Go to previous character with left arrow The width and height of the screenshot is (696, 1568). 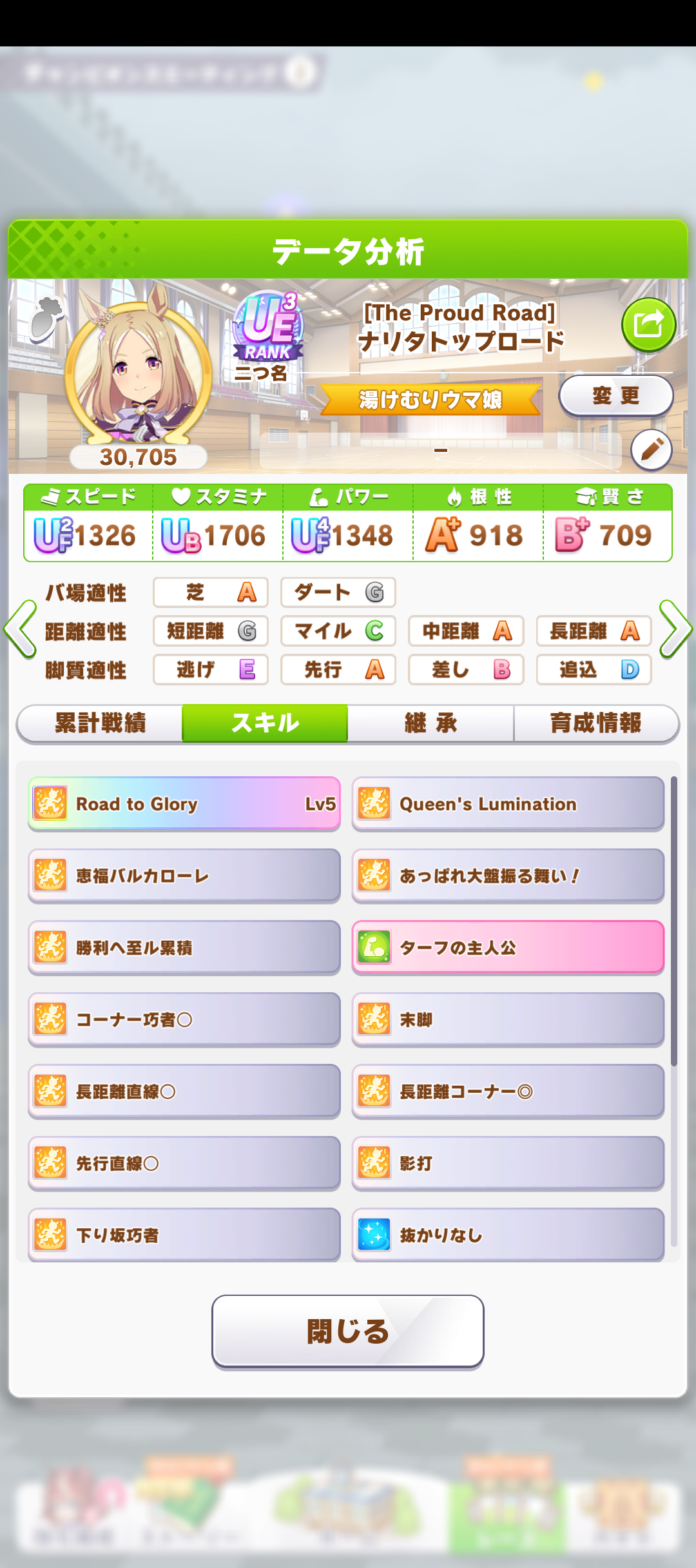[x=21, y=629]
